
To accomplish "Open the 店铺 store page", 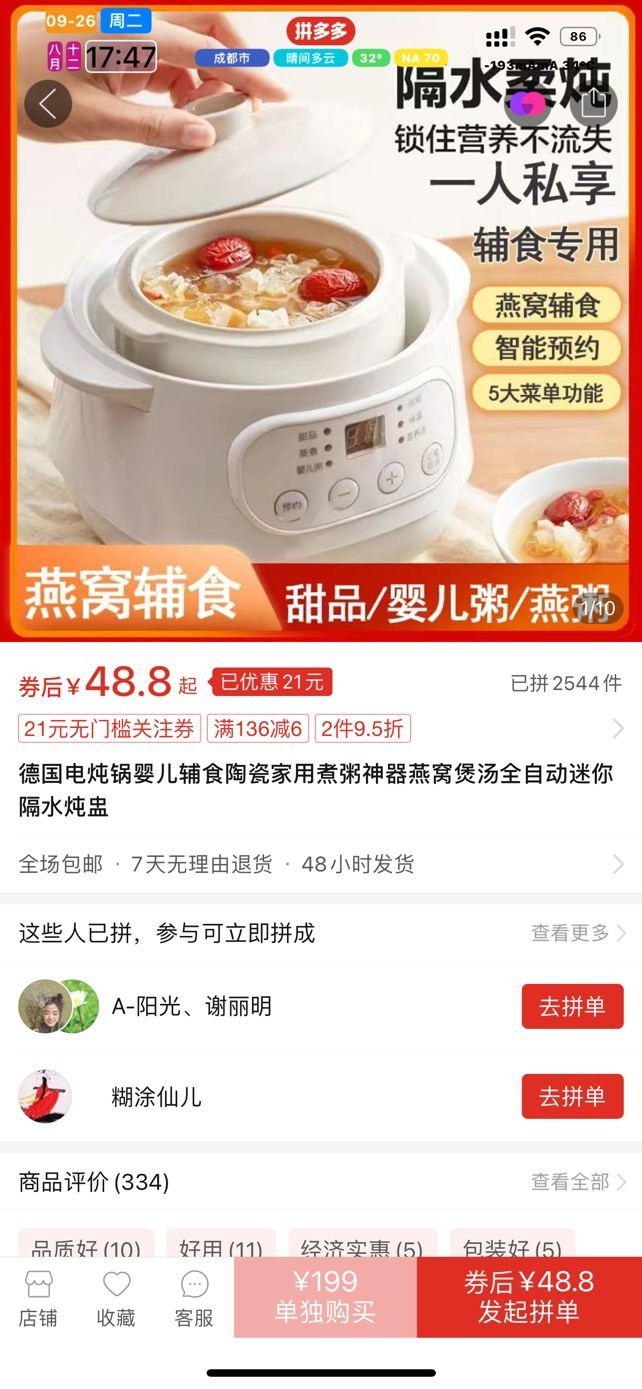I will click(38, 1298).
